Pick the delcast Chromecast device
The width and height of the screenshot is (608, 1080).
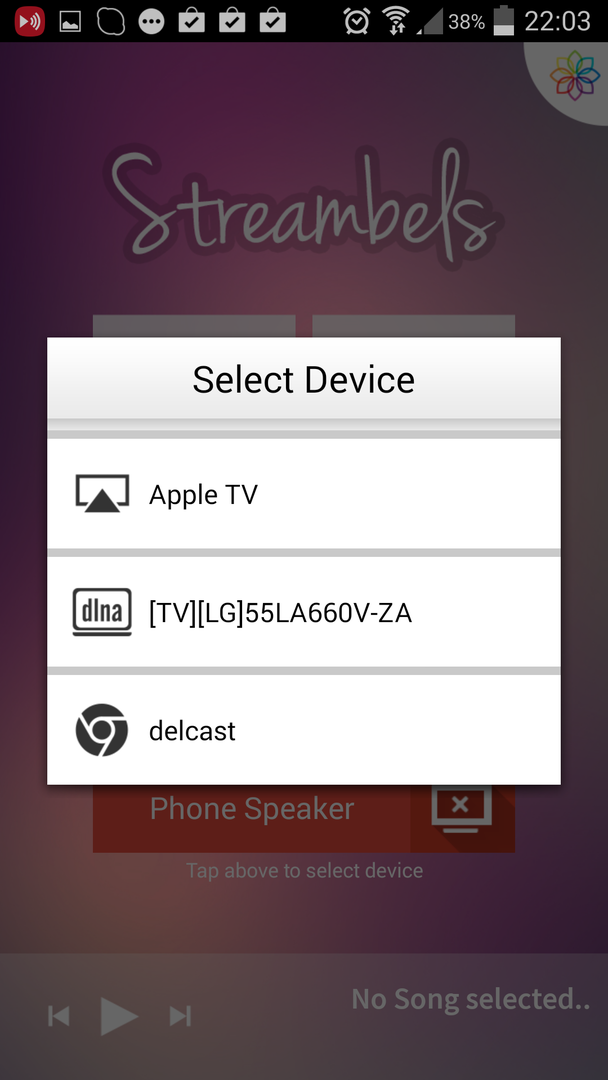coord(303,730)
